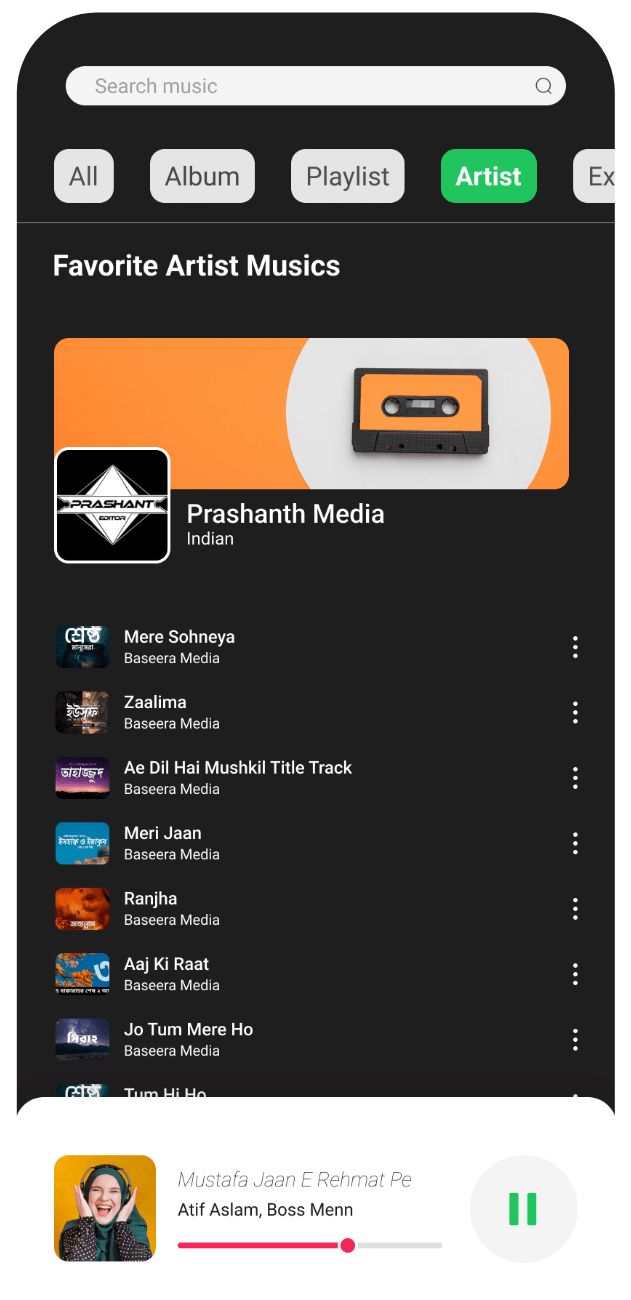
Task: Select the All filter chip
Action: coord(84,177)
